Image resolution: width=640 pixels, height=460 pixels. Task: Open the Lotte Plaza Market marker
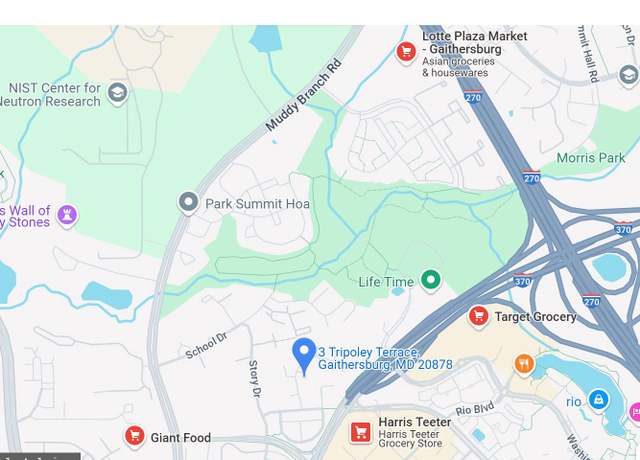[x=406, y=51]
